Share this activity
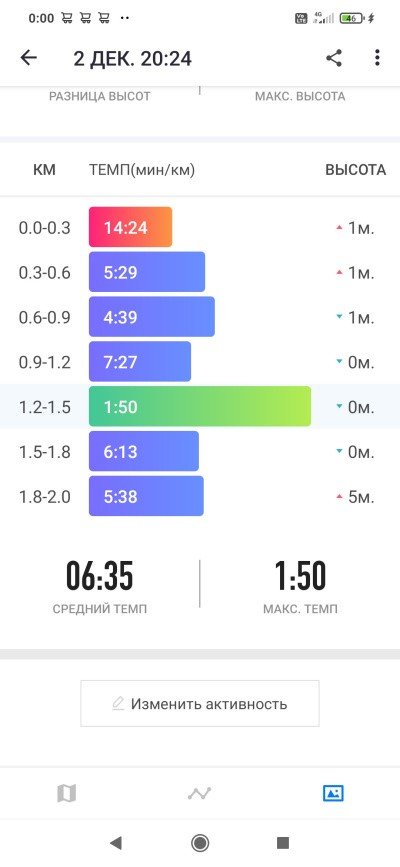 click(x=334, y=58)
